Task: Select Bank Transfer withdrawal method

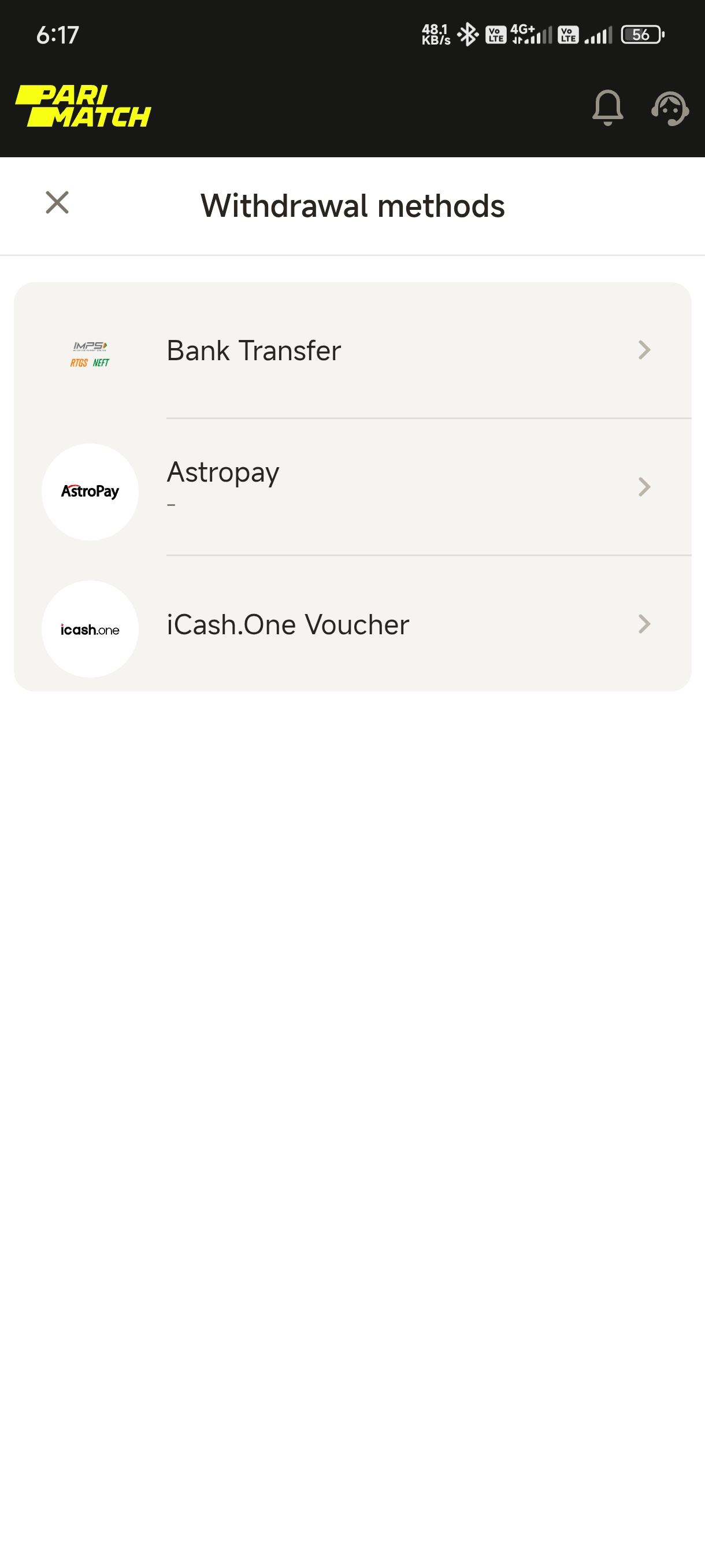Action: [353, 350]
